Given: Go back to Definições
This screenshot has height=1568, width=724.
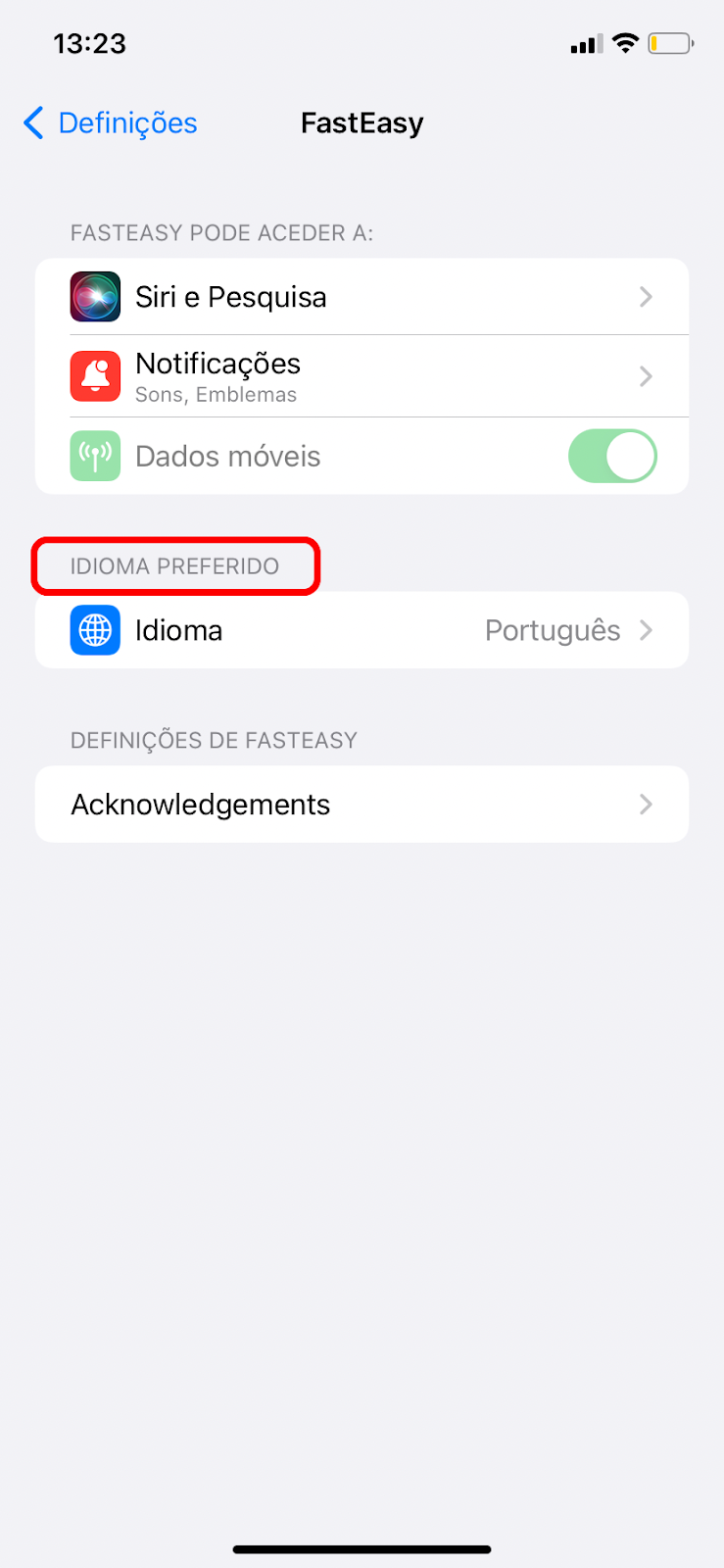Looking at the screenshot, I should click(110, 123).
